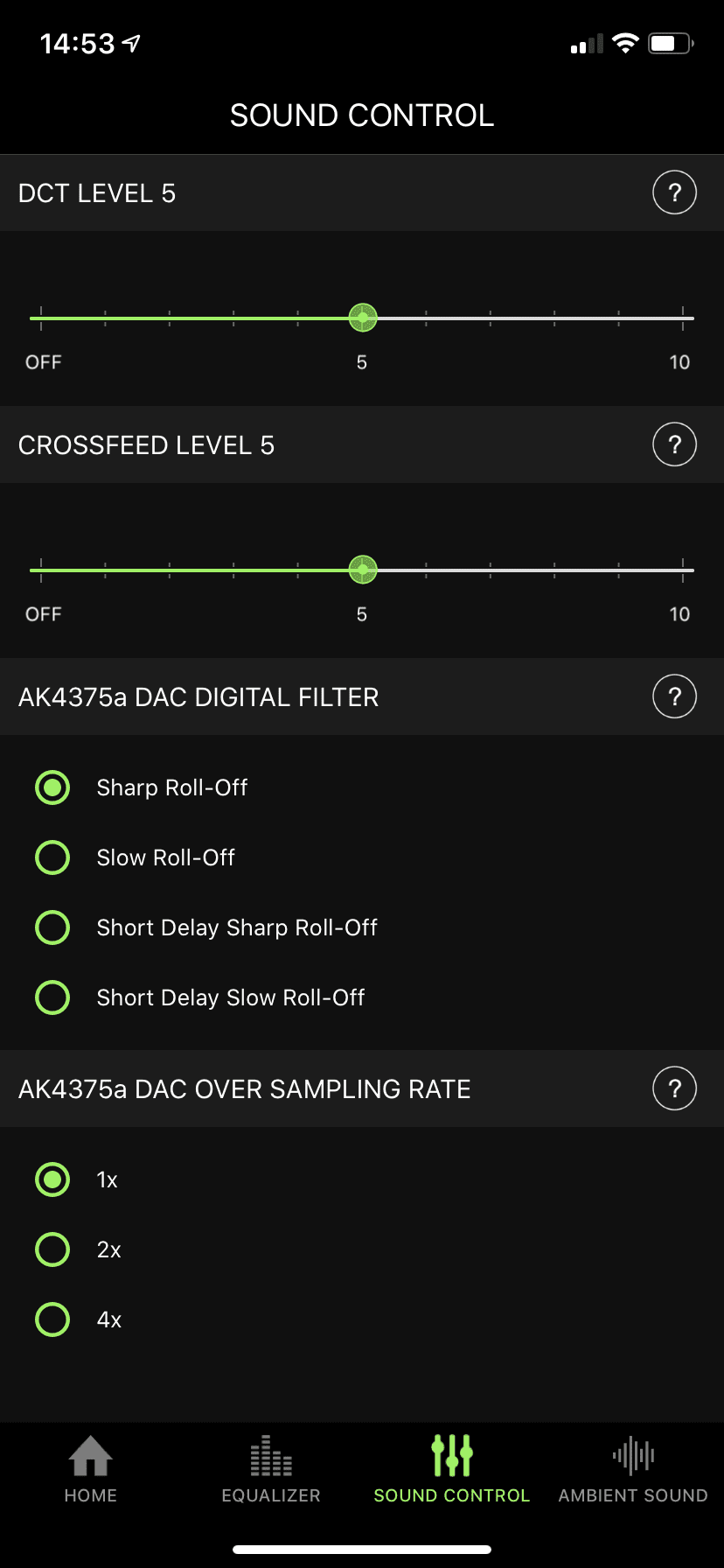Open help for DCT Level

tap(674, 192)
